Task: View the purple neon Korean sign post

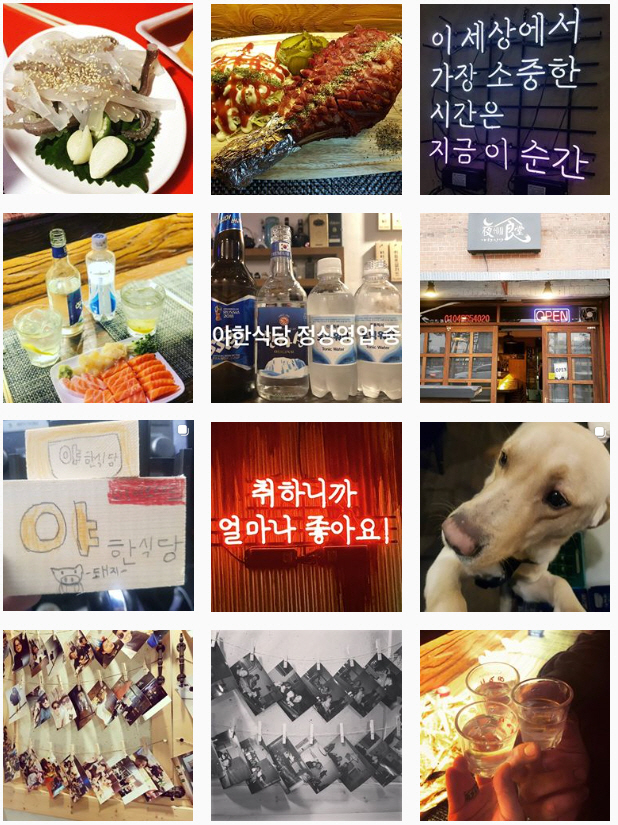Action: coord(514,99)
